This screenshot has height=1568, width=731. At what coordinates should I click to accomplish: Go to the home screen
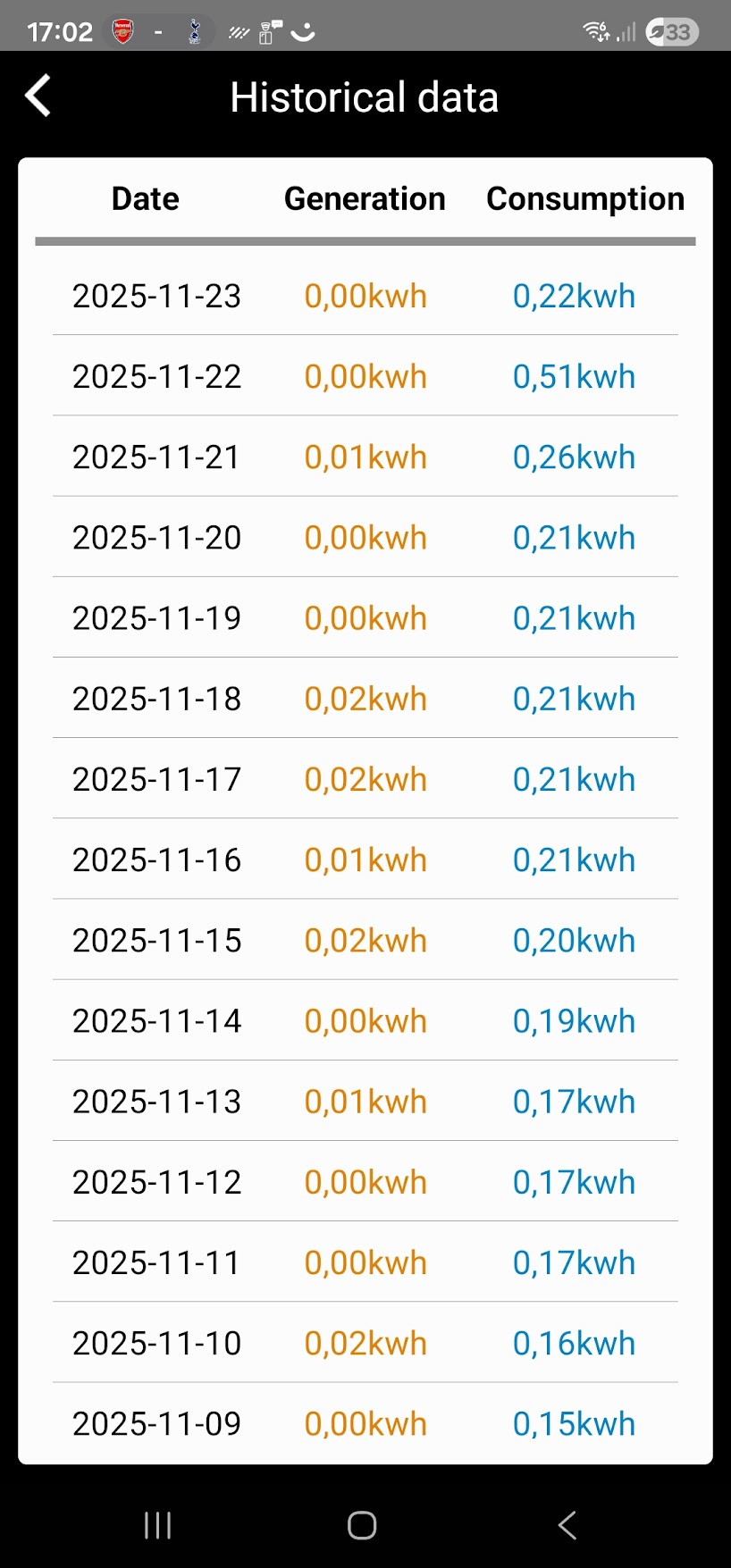click(x=362, y=1525)
